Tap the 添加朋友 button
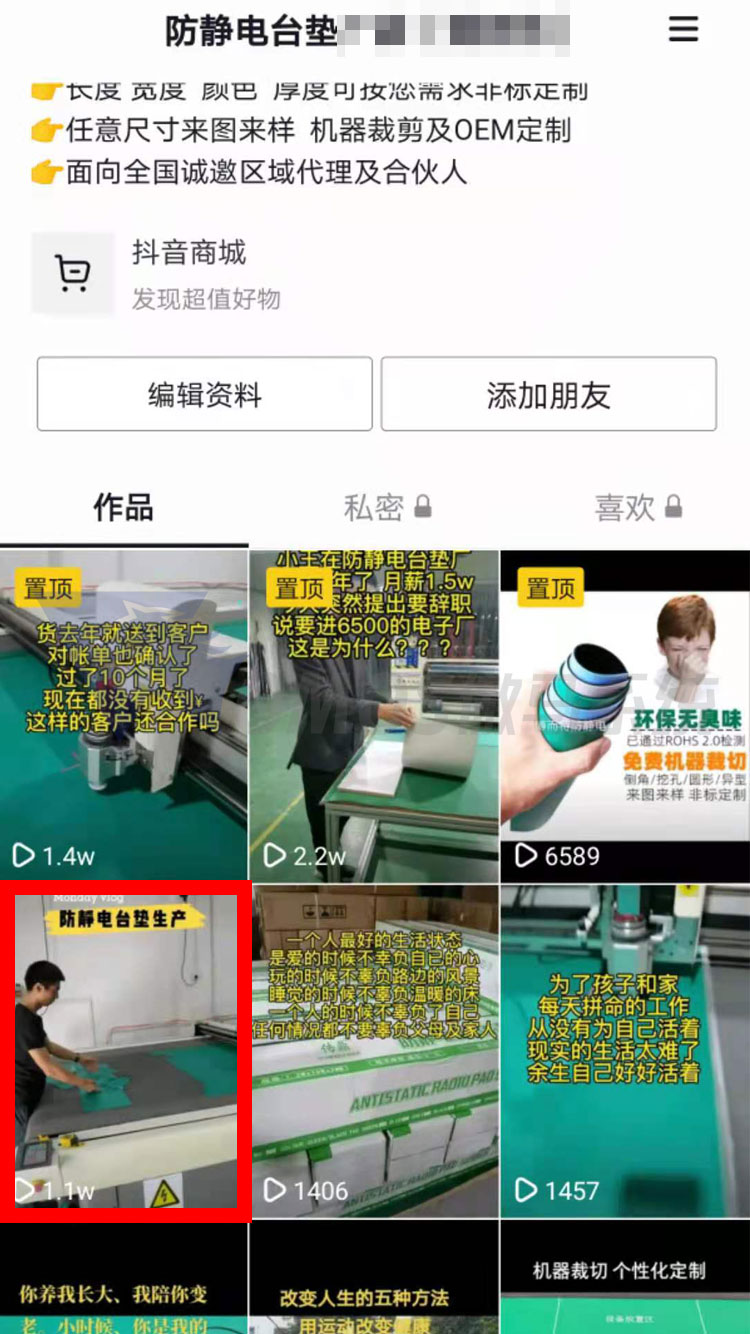The width and height of the screenshot is (750, 1334). tap(548, 395)
